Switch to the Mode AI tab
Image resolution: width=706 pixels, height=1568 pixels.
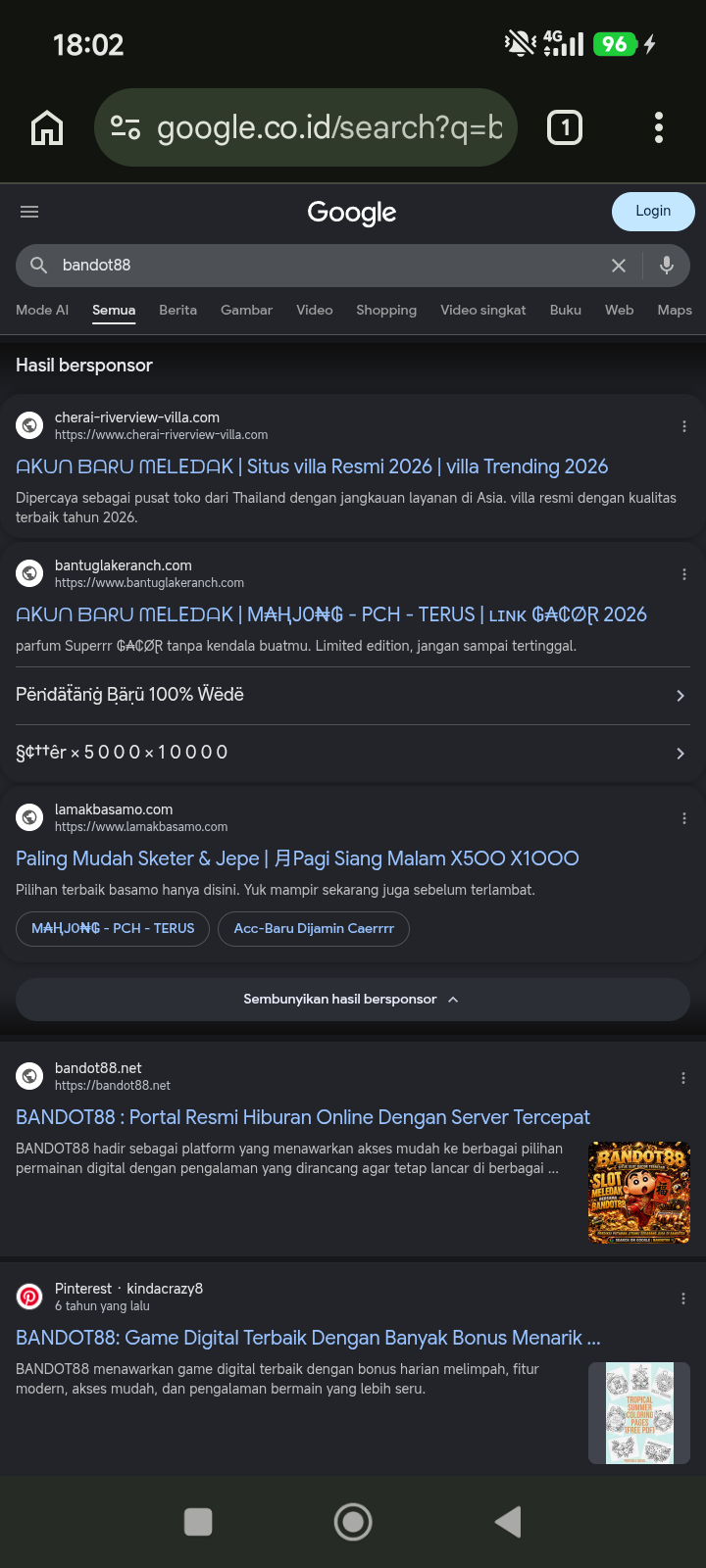click(42, 310)
